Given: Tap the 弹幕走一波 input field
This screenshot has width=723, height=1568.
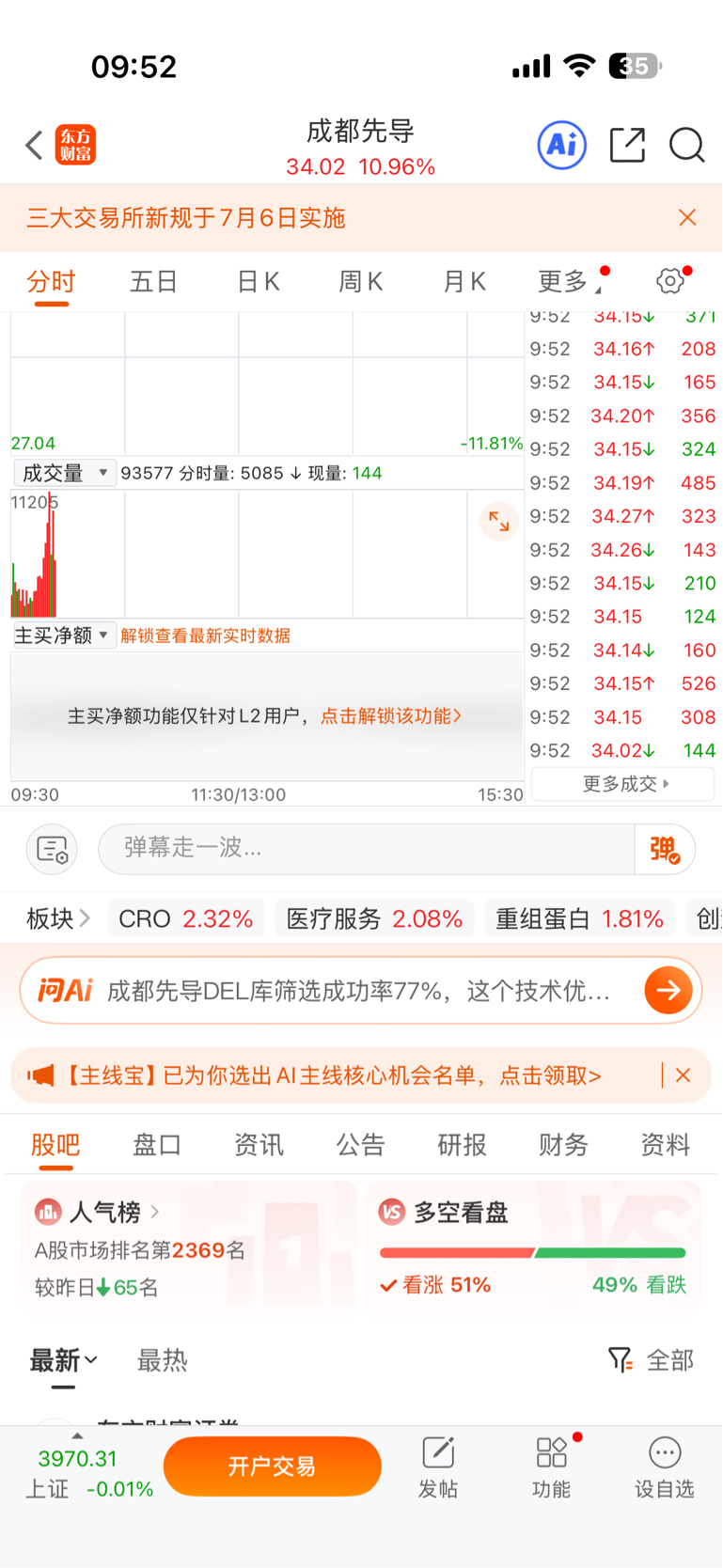Looking at the screenshot, I should [367, 849].
